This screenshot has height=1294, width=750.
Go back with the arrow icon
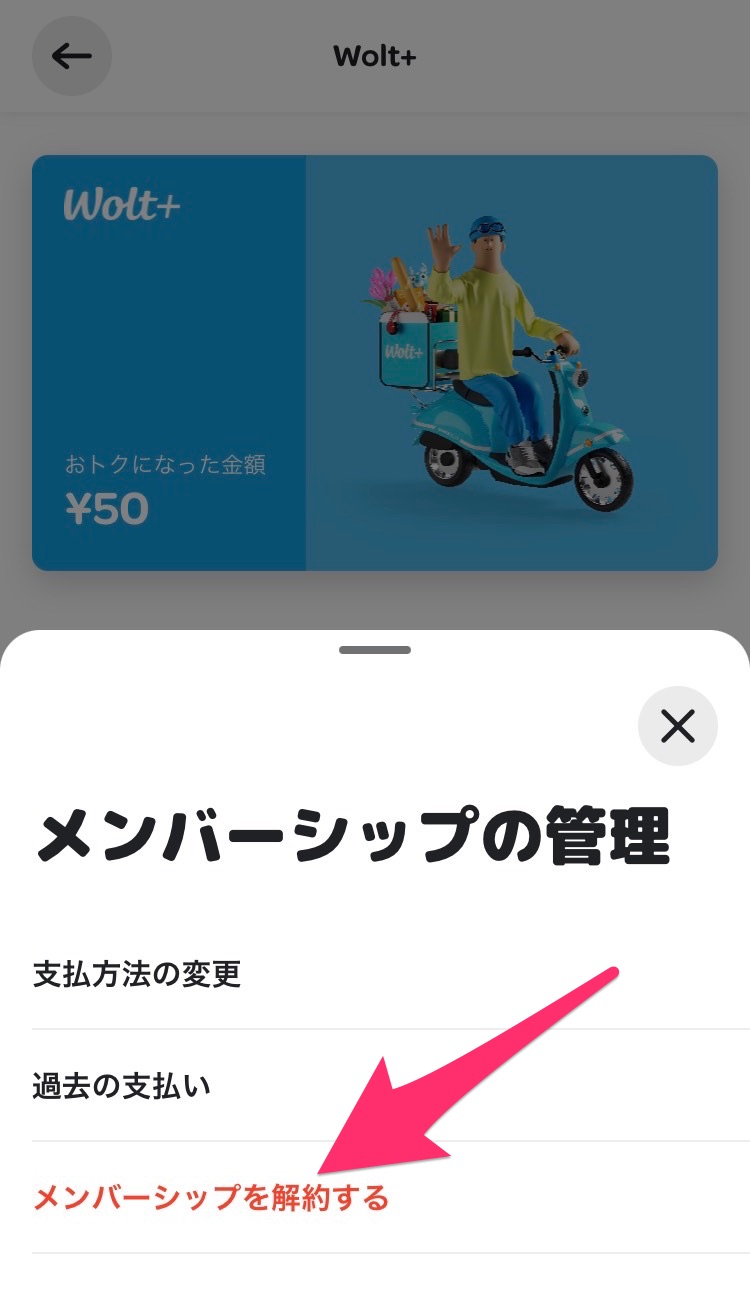[x=72, y=56]
